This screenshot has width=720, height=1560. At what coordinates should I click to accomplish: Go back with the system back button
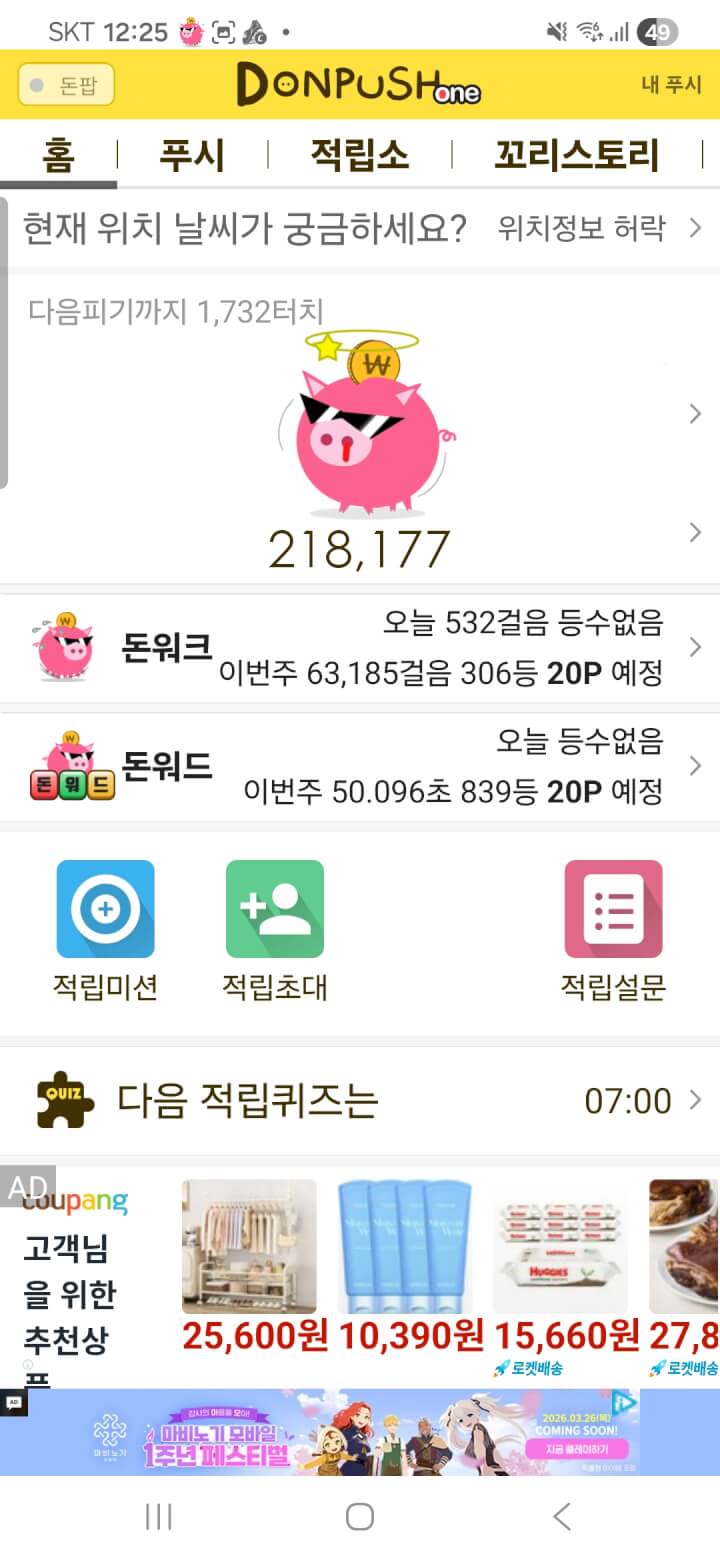pyautogui.click(x=562, y=1517)
